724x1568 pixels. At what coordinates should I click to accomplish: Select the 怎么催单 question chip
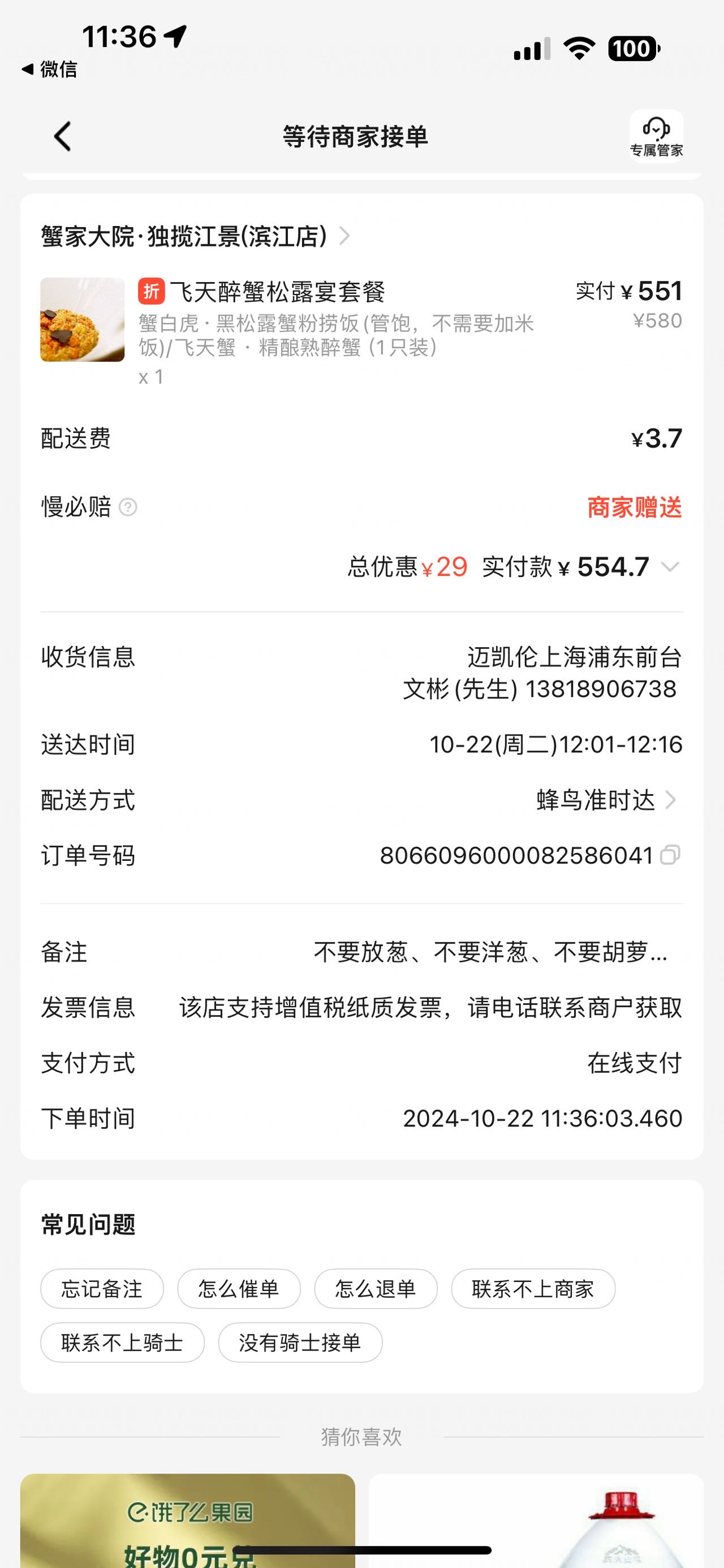click(239, 1289)
